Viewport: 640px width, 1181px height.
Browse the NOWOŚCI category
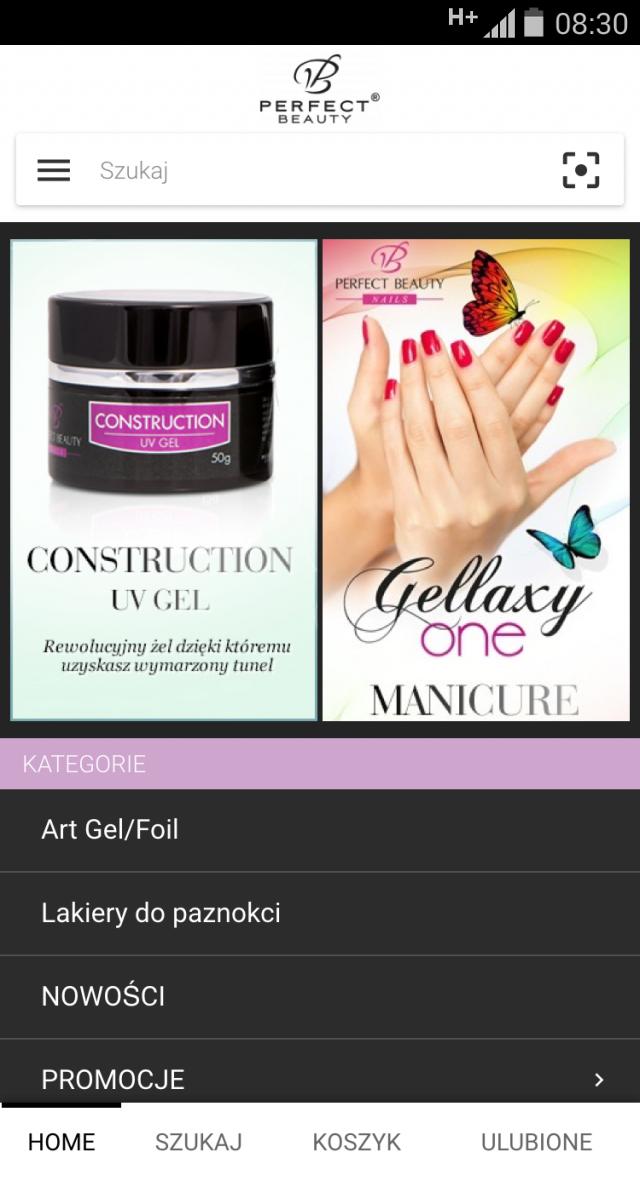click(x=320, y=996)
